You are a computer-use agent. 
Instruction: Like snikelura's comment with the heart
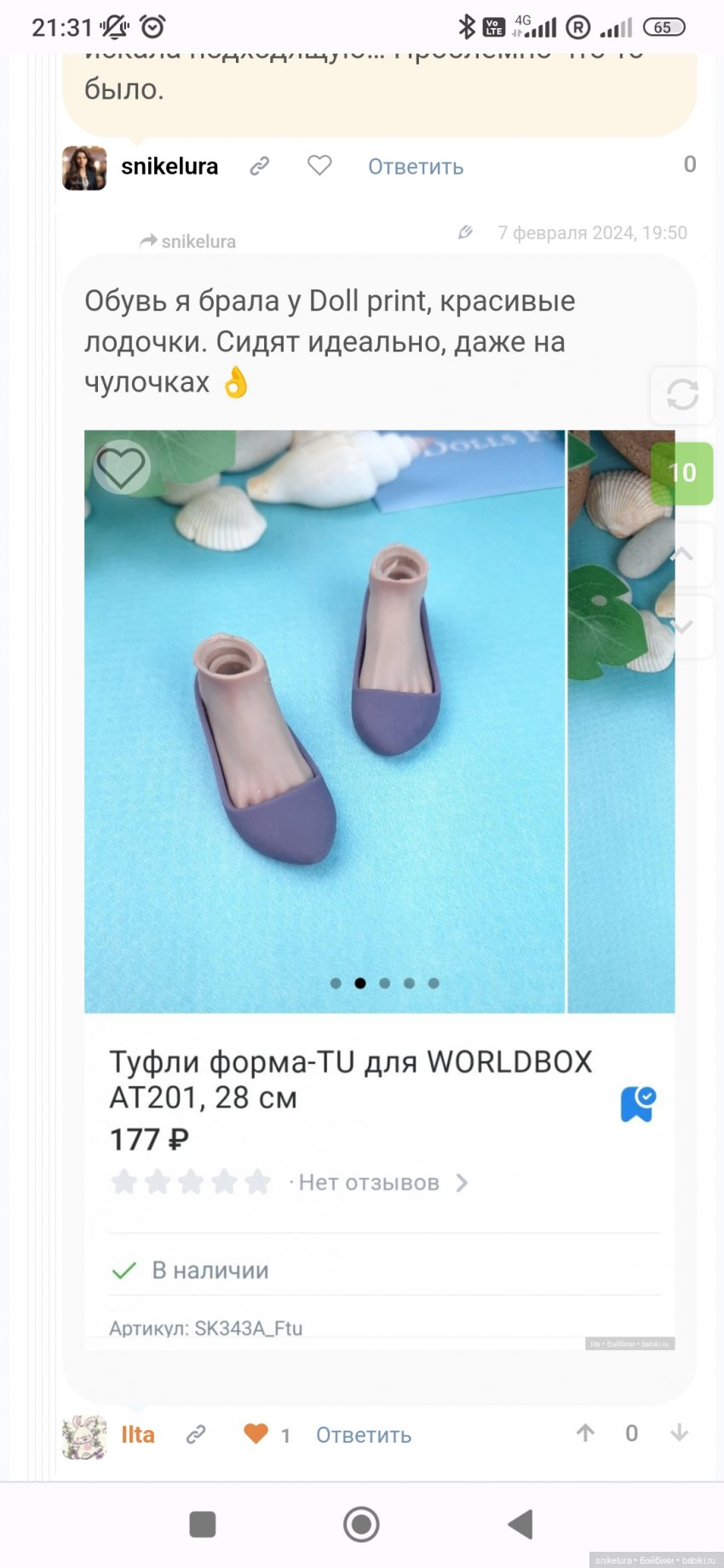click(319, 165)
